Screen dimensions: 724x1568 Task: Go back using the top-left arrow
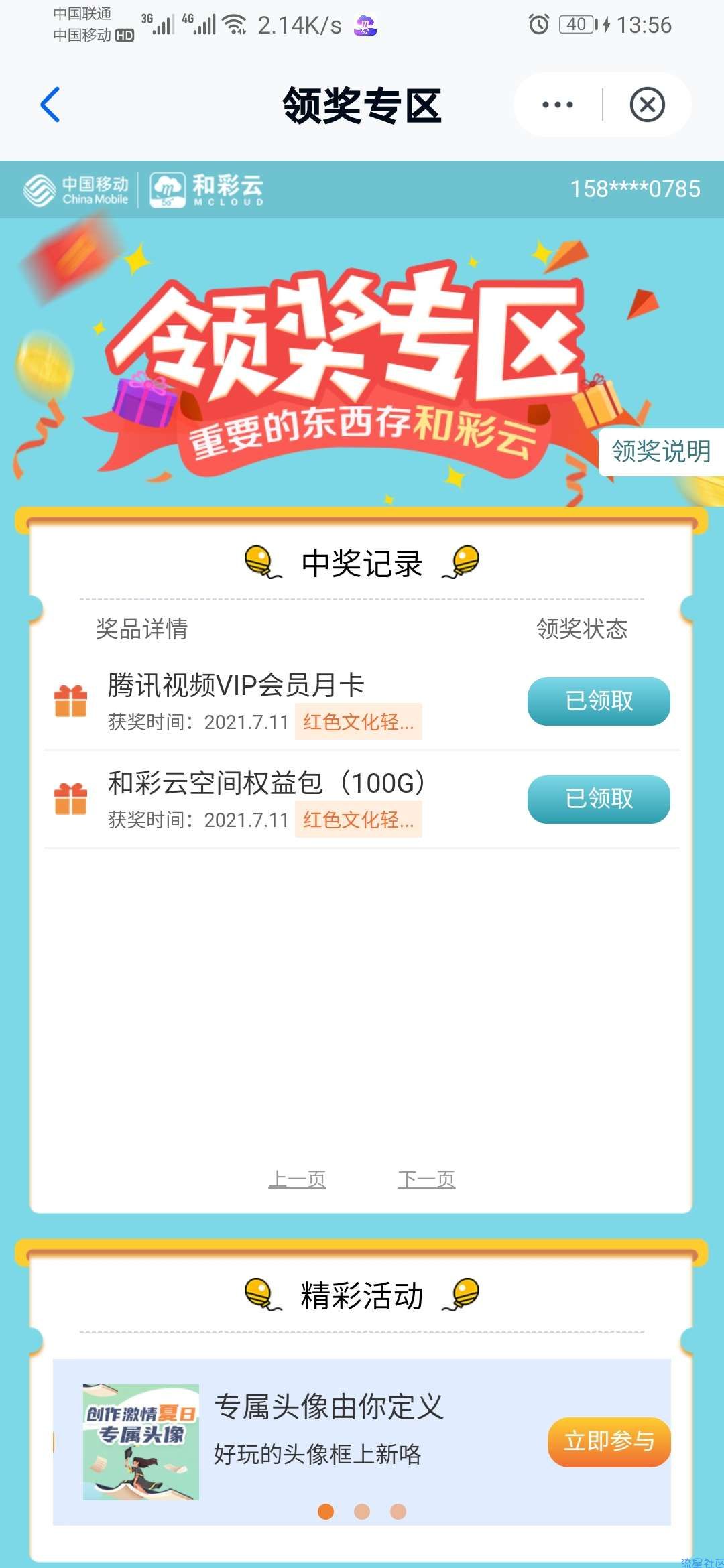50,105
